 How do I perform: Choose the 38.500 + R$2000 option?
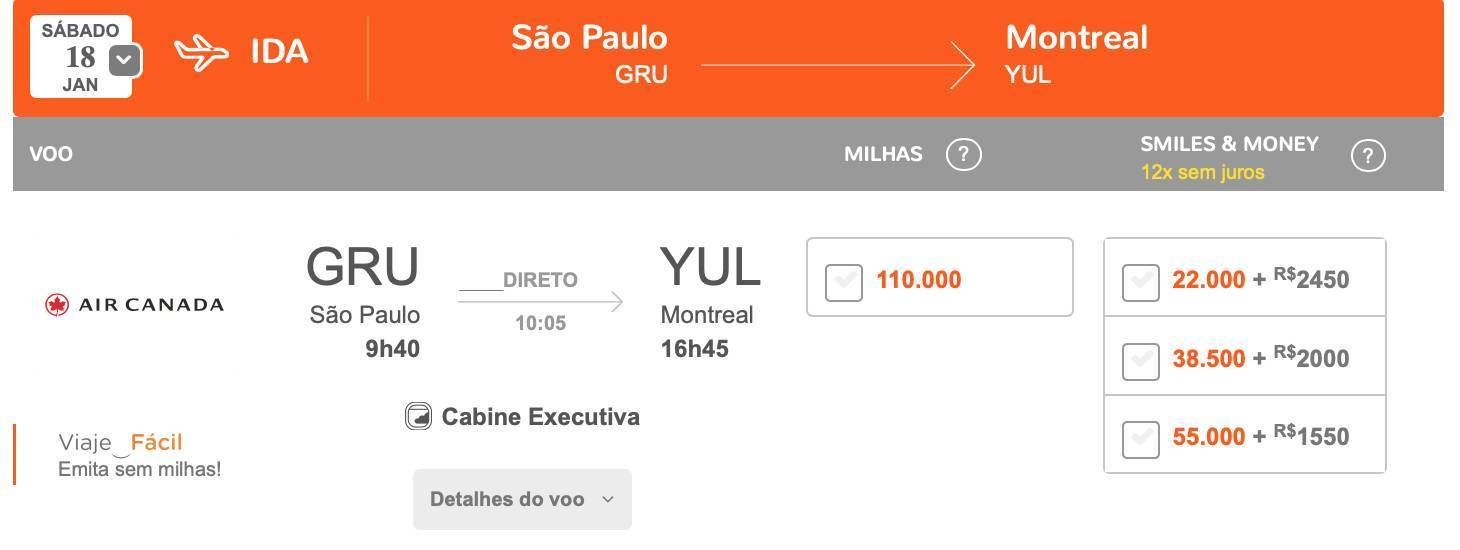(1140, 361)
